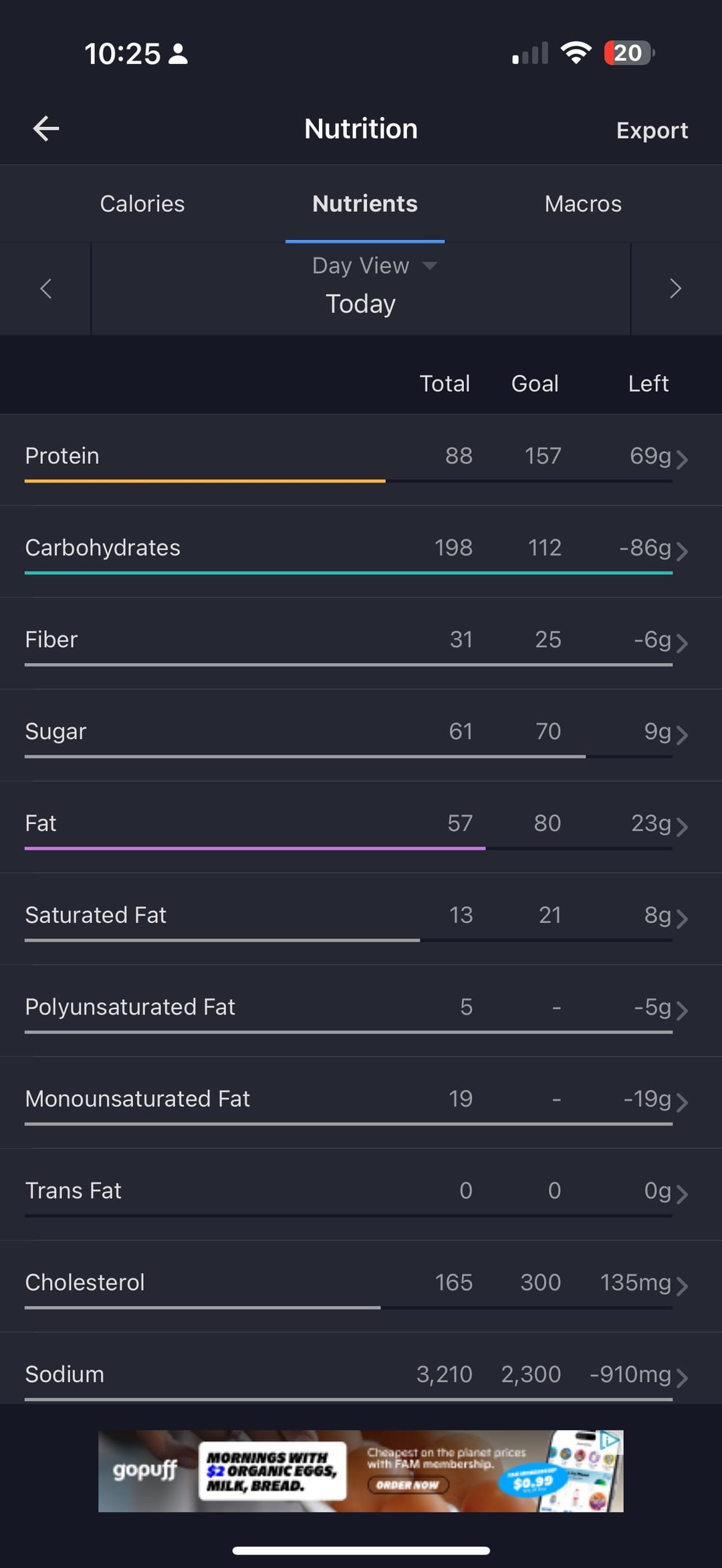Open Monounsaturated Fat row
Screen dimensions: 722x1568
[x=361, y=1099]
